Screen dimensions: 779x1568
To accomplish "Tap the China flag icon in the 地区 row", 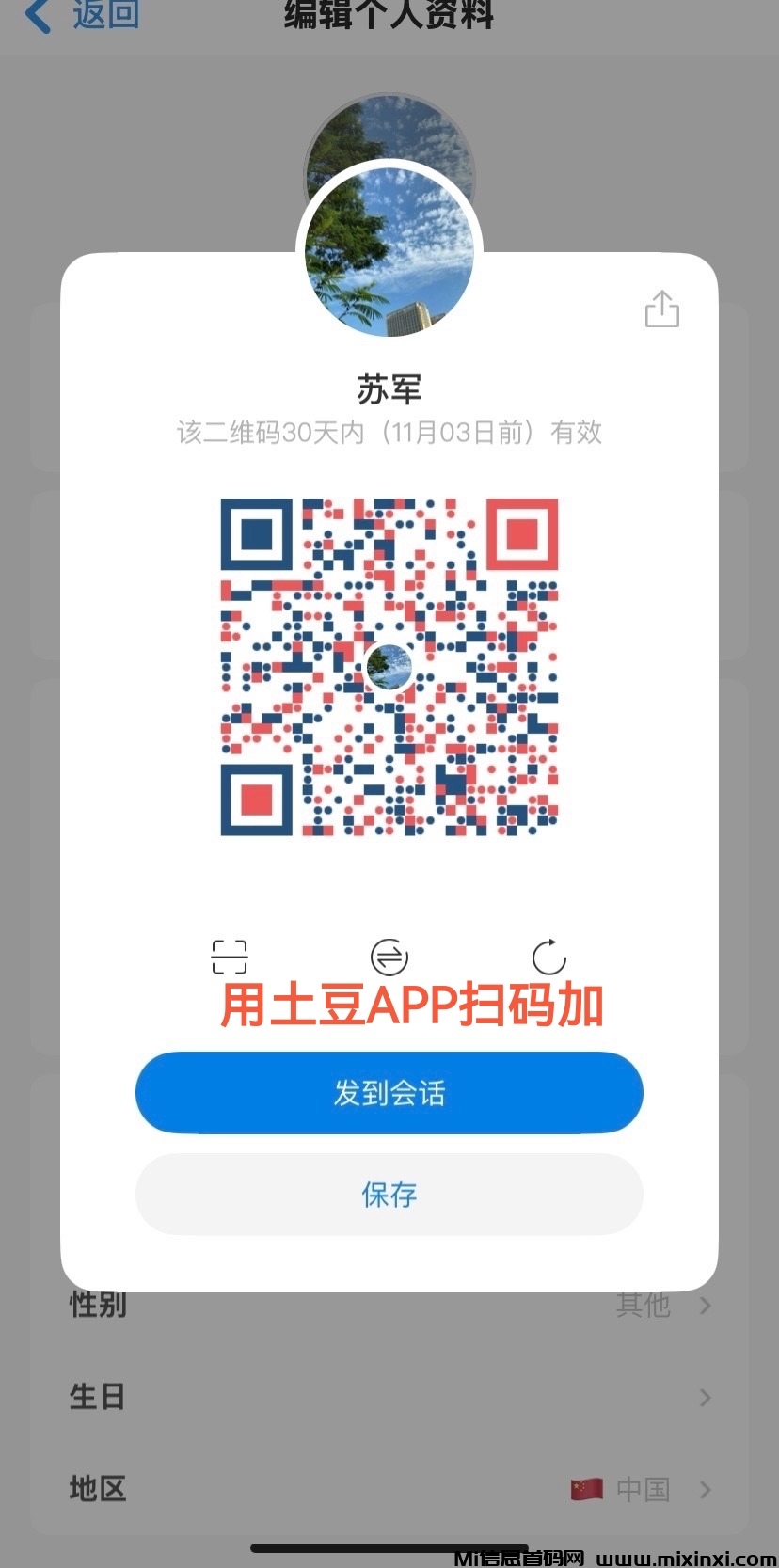I will (585, 1489).
